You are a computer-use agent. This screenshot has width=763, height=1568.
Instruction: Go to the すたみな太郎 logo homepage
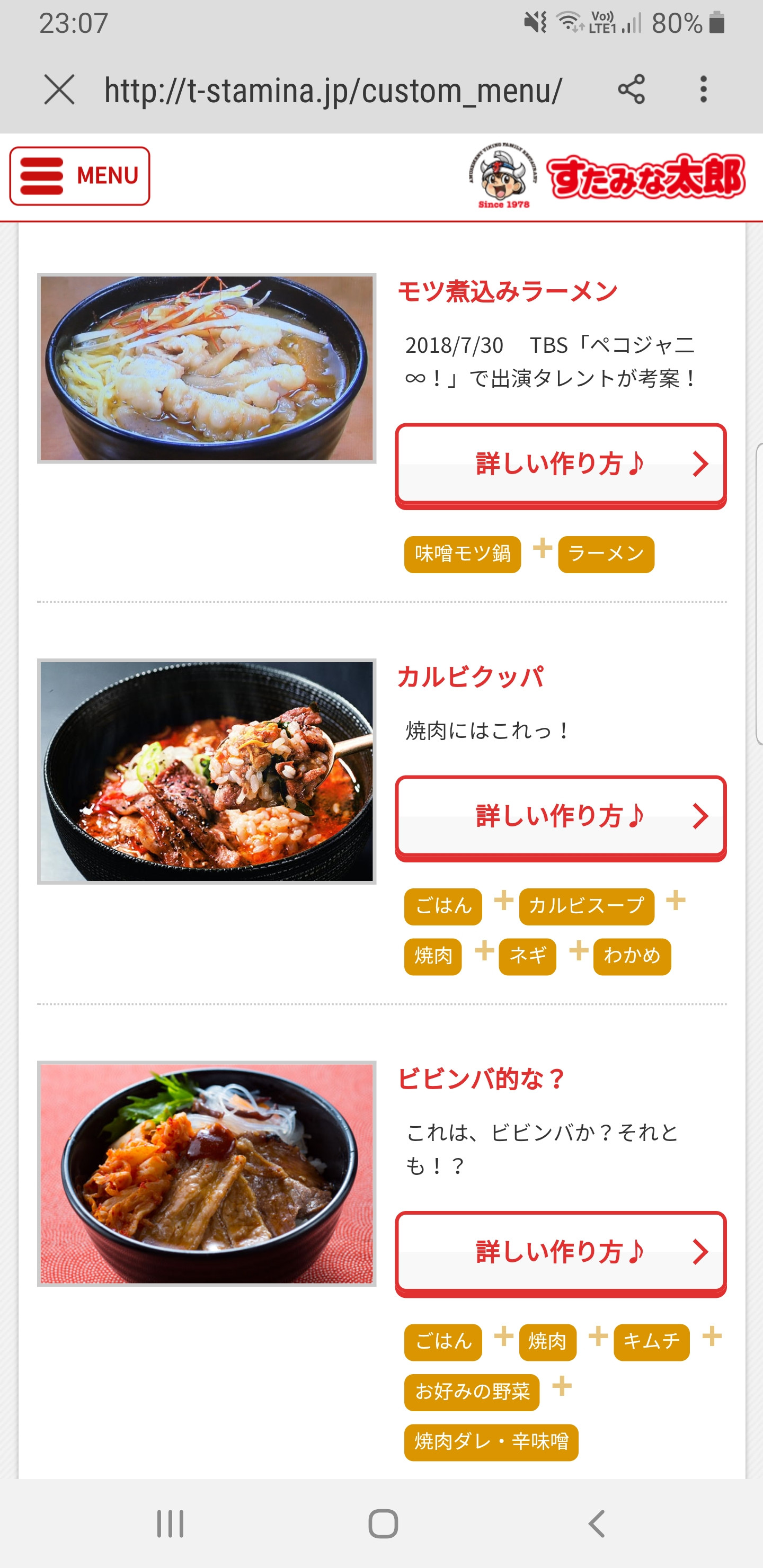[607, 177]
